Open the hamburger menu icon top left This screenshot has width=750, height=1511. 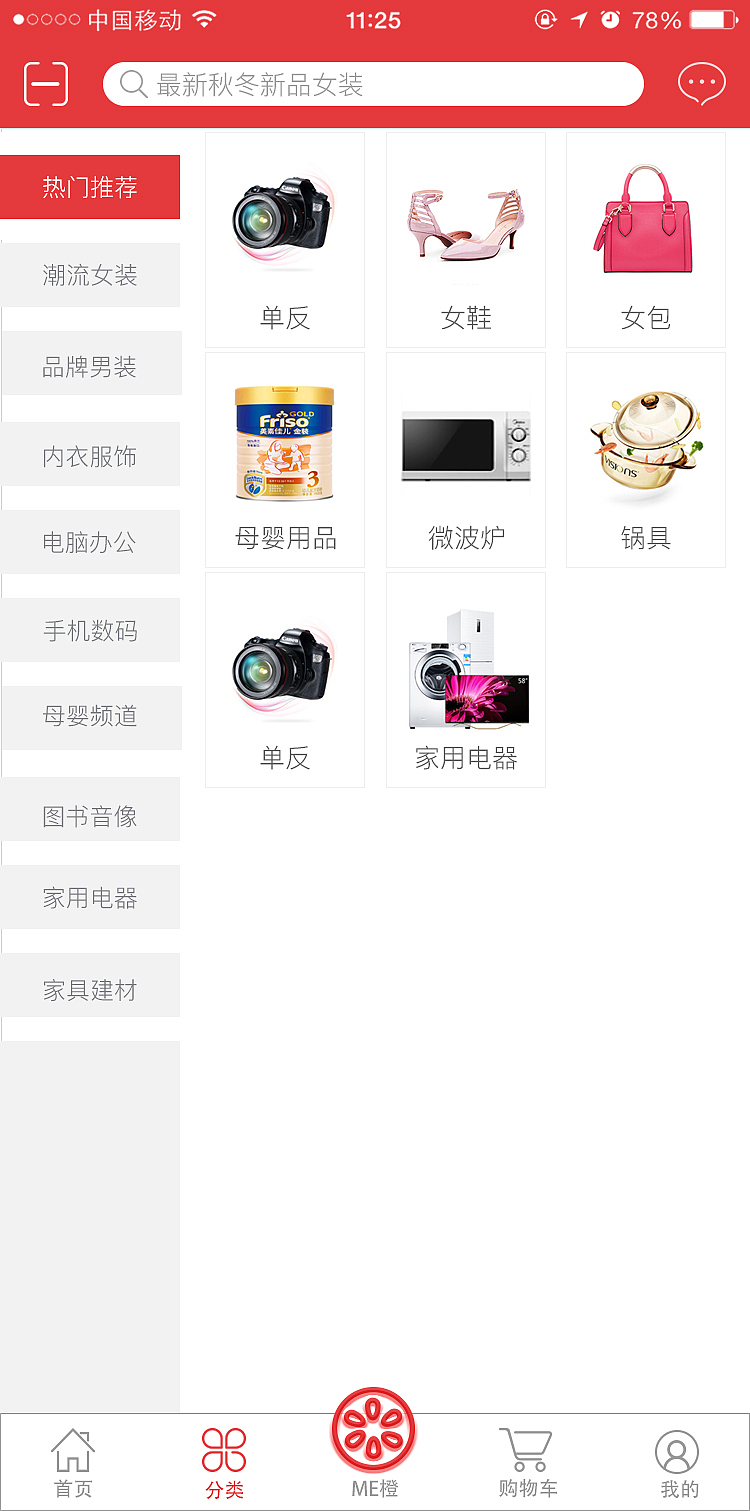[44, 84]
